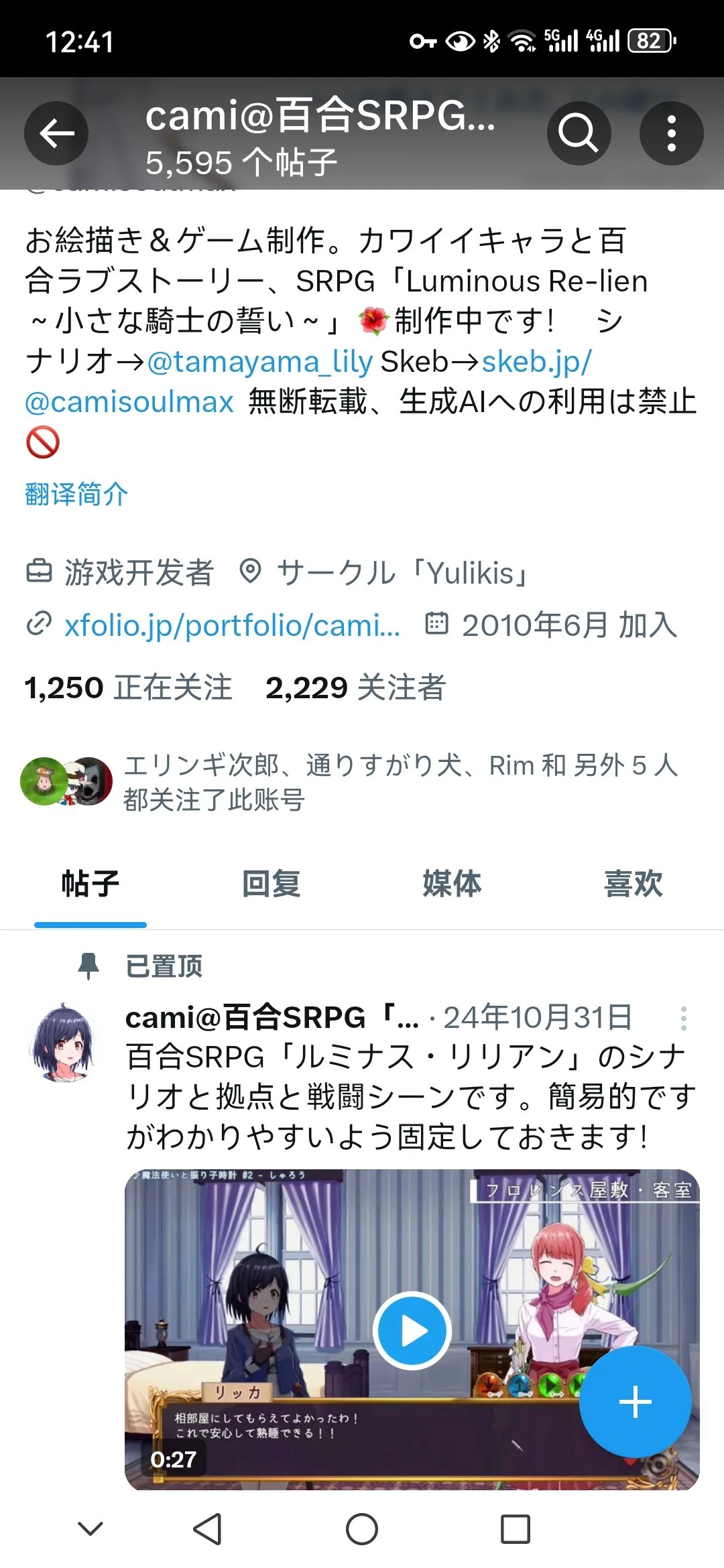Open the profile overflow menu

[671, 133]
